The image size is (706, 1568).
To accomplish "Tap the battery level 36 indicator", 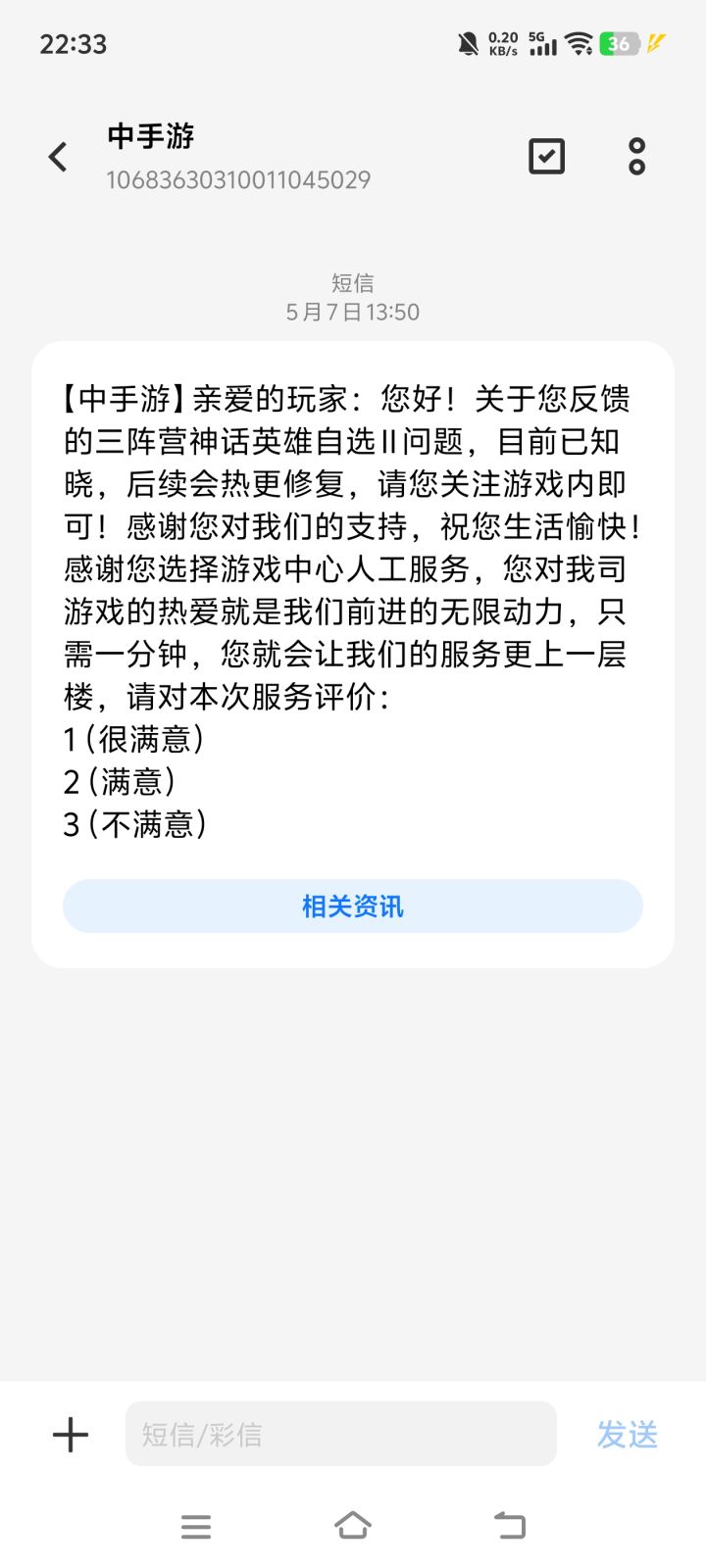I will point(620,43).
